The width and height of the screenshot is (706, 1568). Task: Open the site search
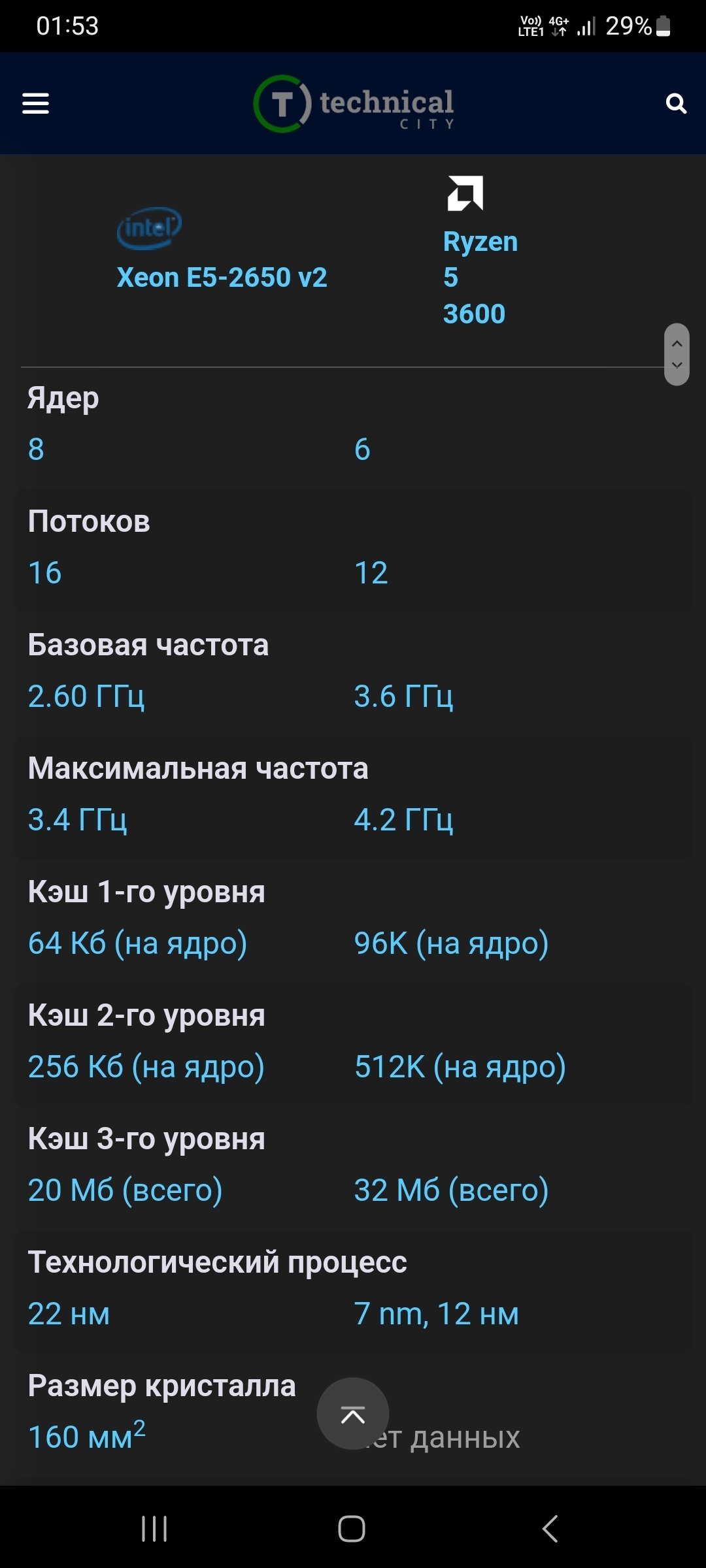coord(676,103)
